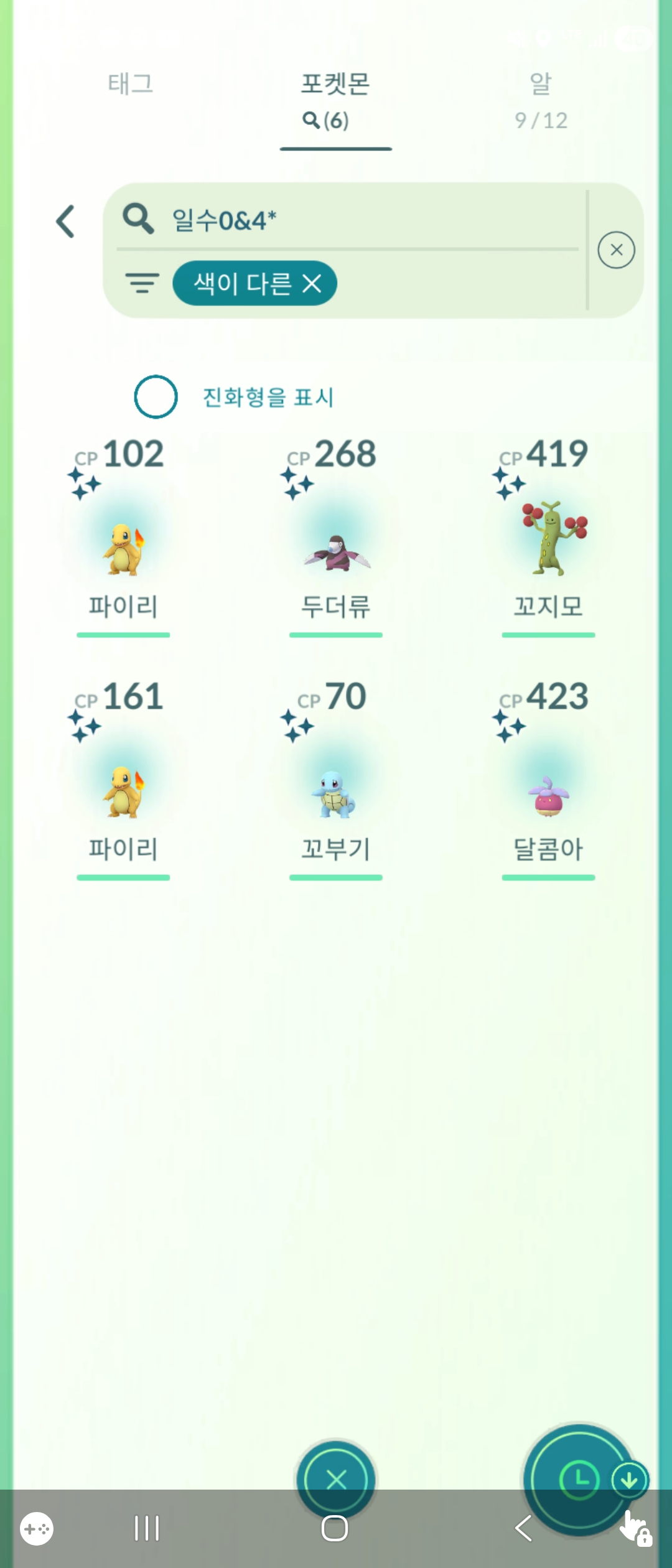
Task: Close the Pokémon storage with the X button
Action: pos(336,1478)
